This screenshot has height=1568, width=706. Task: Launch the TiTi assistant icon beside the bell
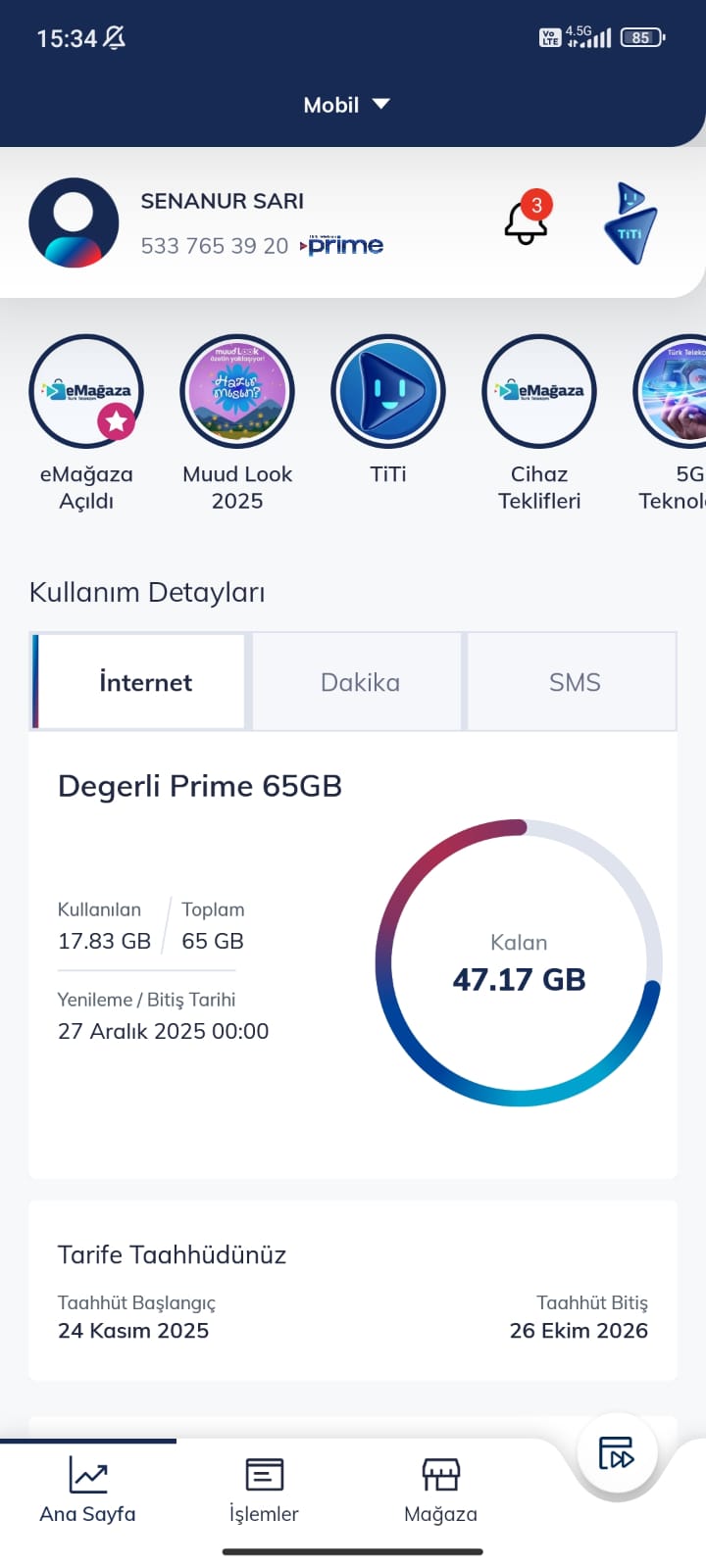[x=632, y=223]
